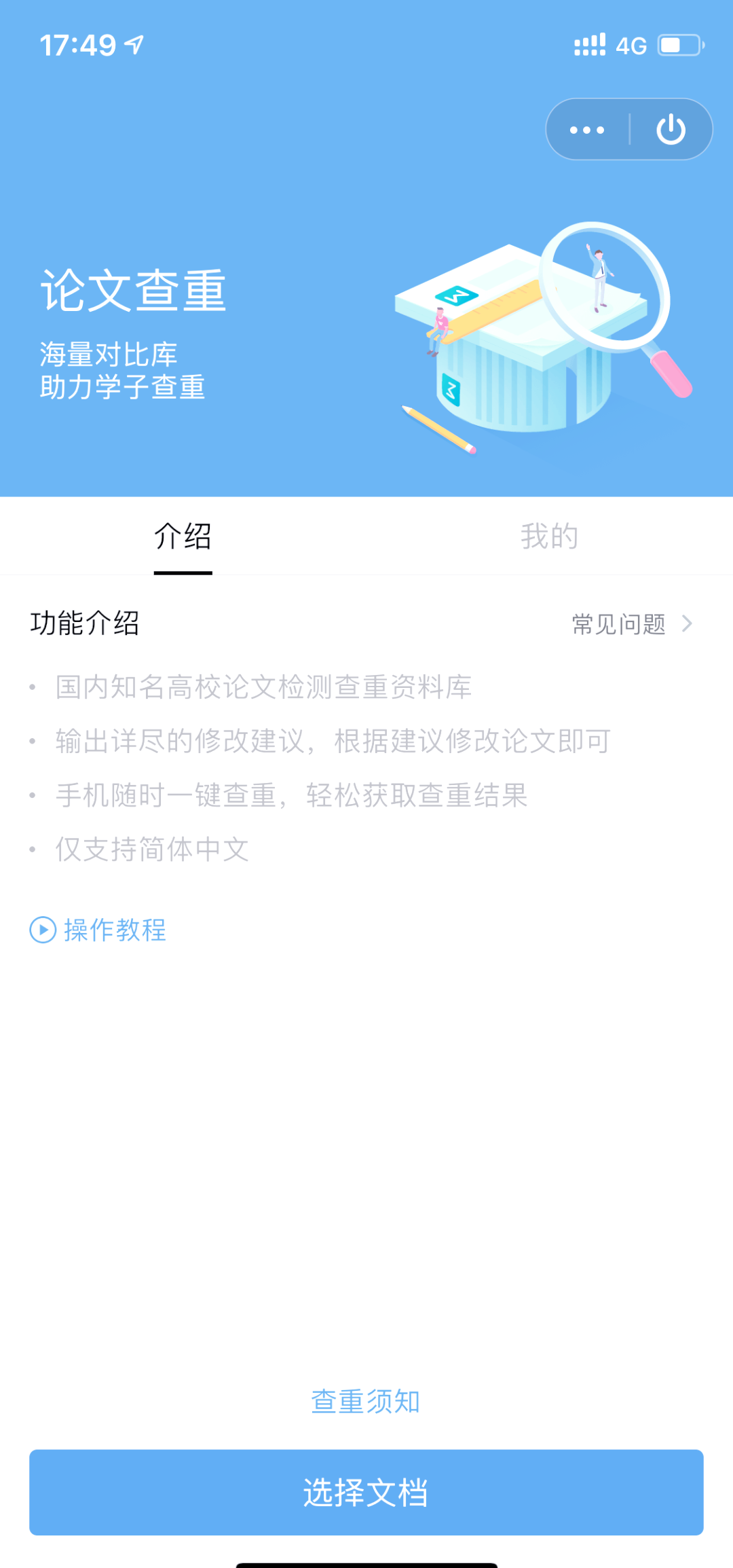
Task: Open 常见问题 via the chevron arrow
Action: pos(688,623)
